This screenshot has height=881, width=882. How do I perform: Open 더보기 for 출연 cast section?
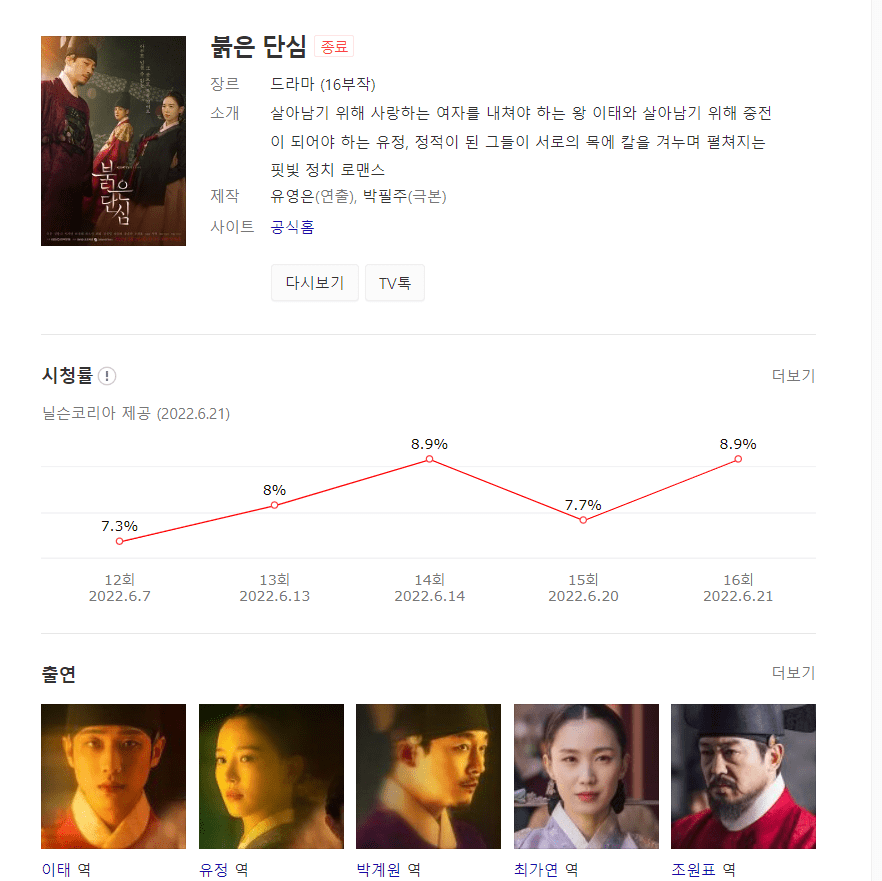pos(793,672)
